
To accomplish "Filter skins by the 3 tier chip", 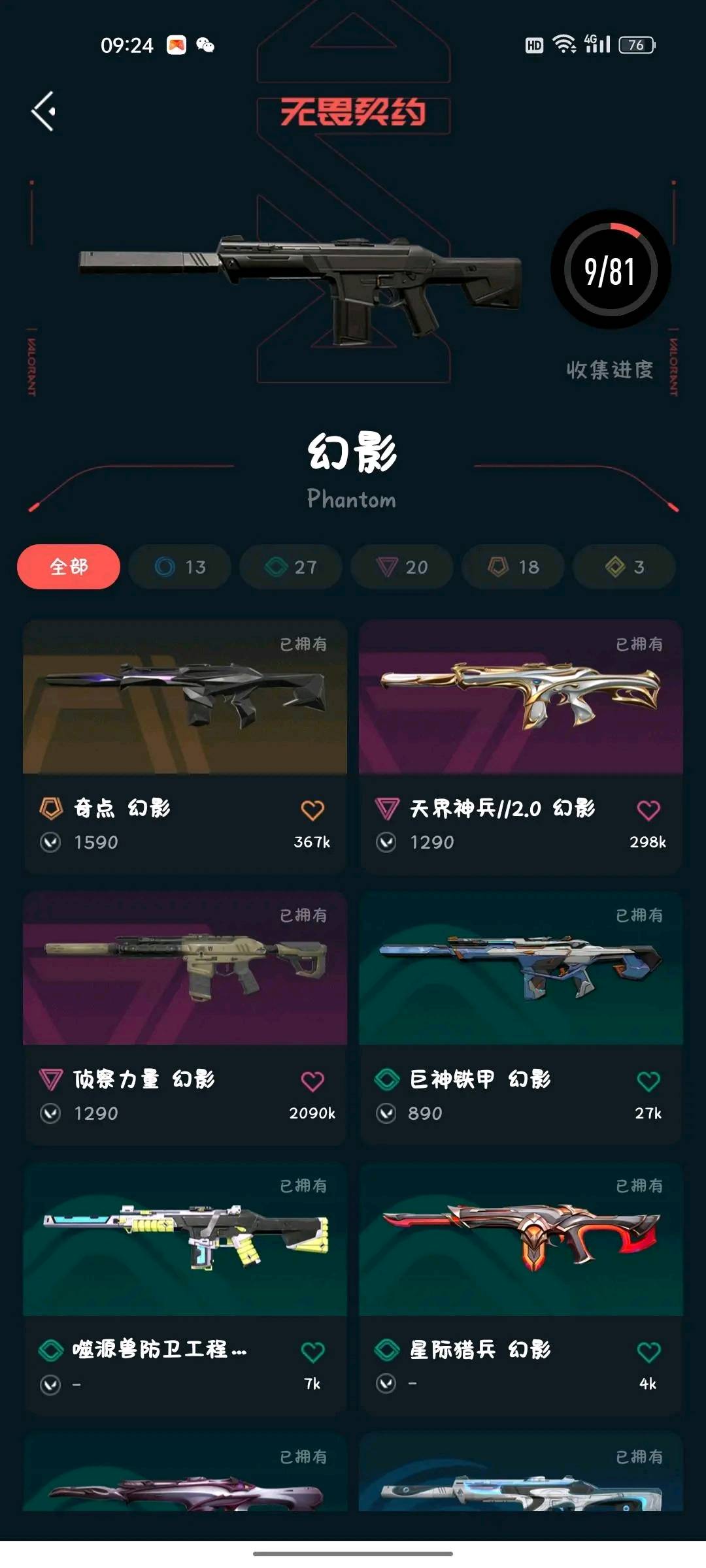I will [x=624, y=566].
